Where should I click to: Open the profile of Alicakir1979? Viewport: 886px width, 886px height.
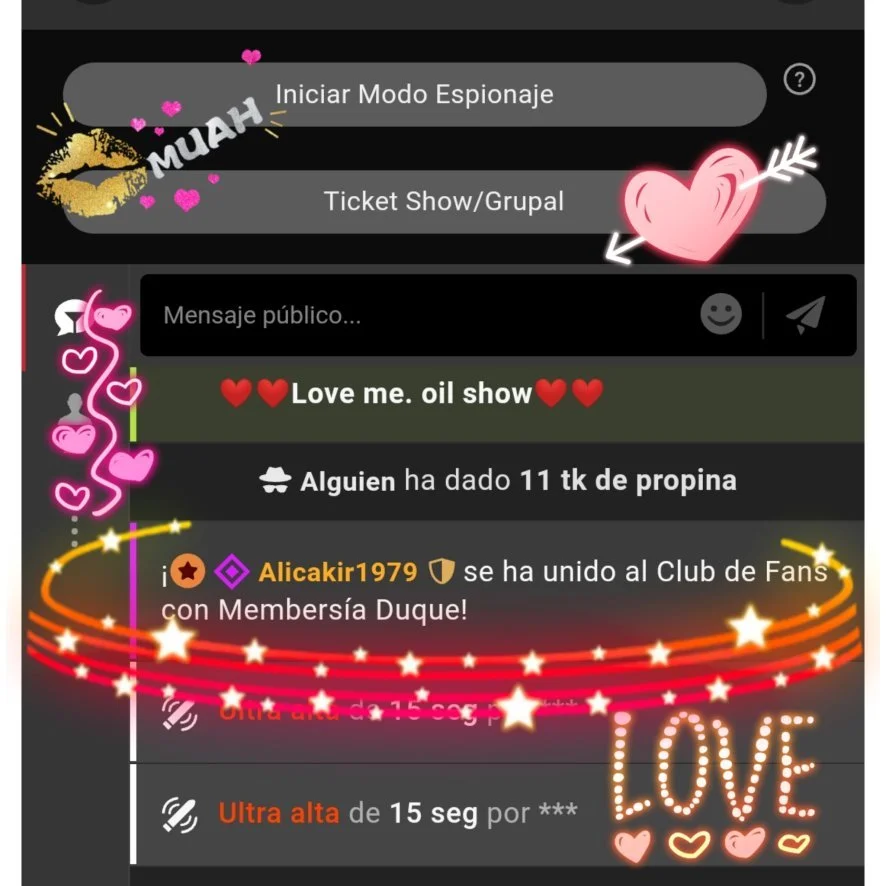click(337, 572)
